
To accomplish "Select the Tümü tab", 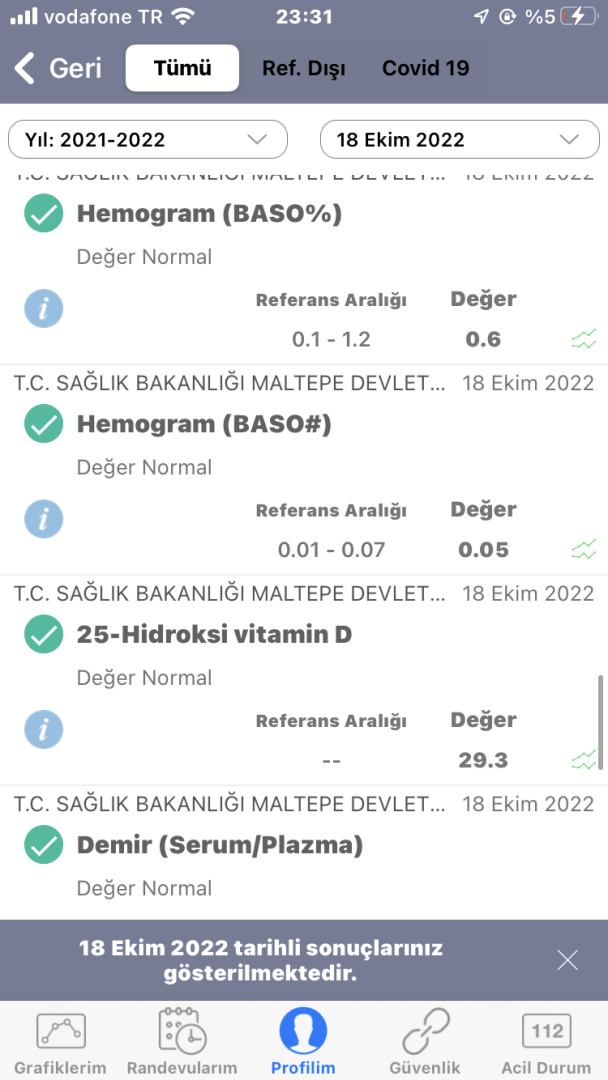I will click(x=182, y=68).
